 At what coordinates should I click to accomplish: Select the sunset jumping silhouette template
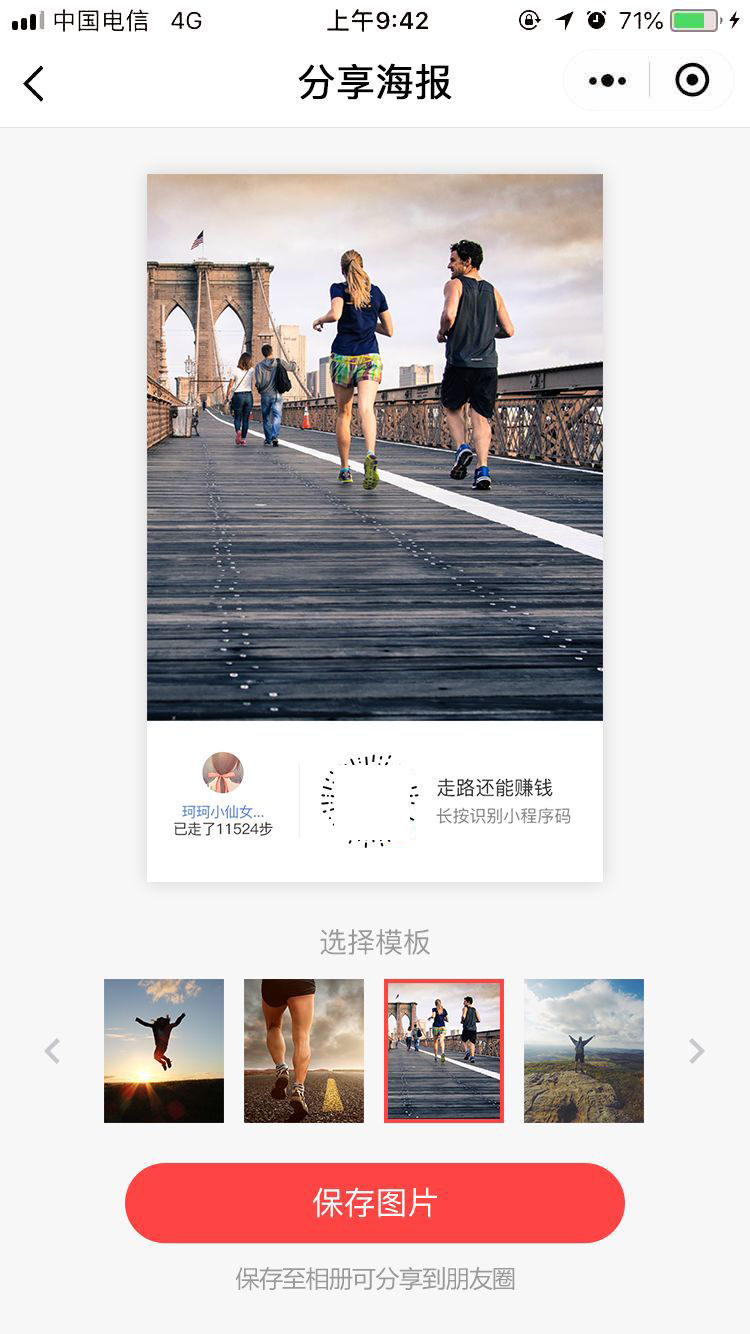(164, 1051)
